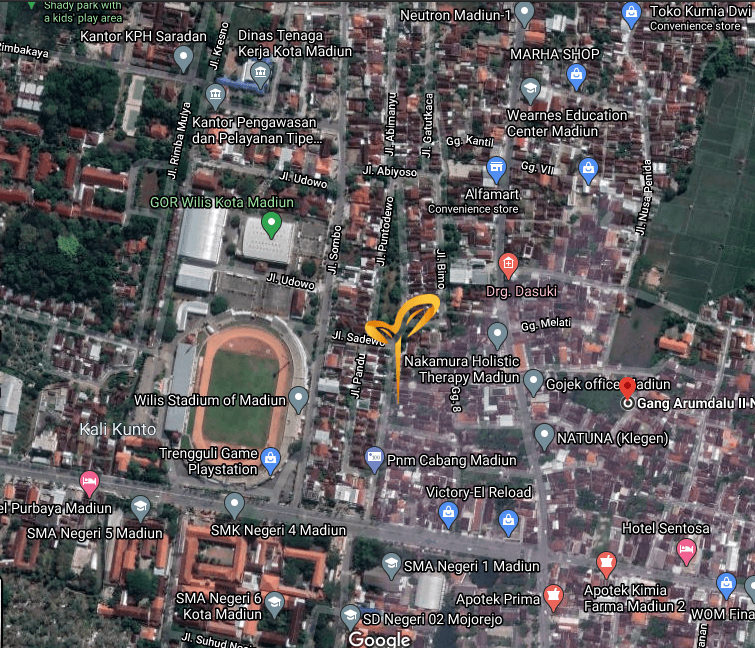Open the Kantor KPH Saradan marker
The image size is (755, 648).
coord(183,59)
